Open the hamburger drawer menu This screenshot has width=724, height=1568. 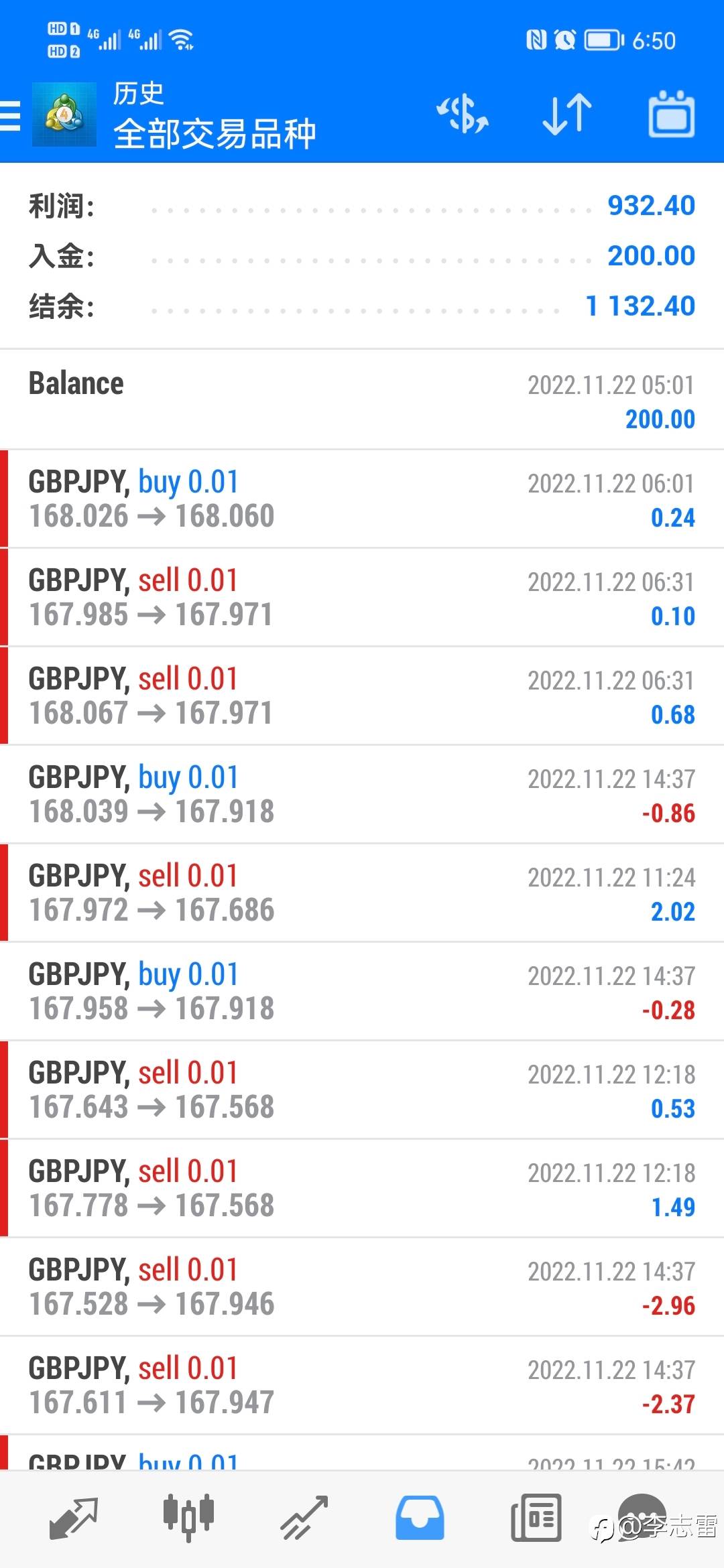[10, 115]
